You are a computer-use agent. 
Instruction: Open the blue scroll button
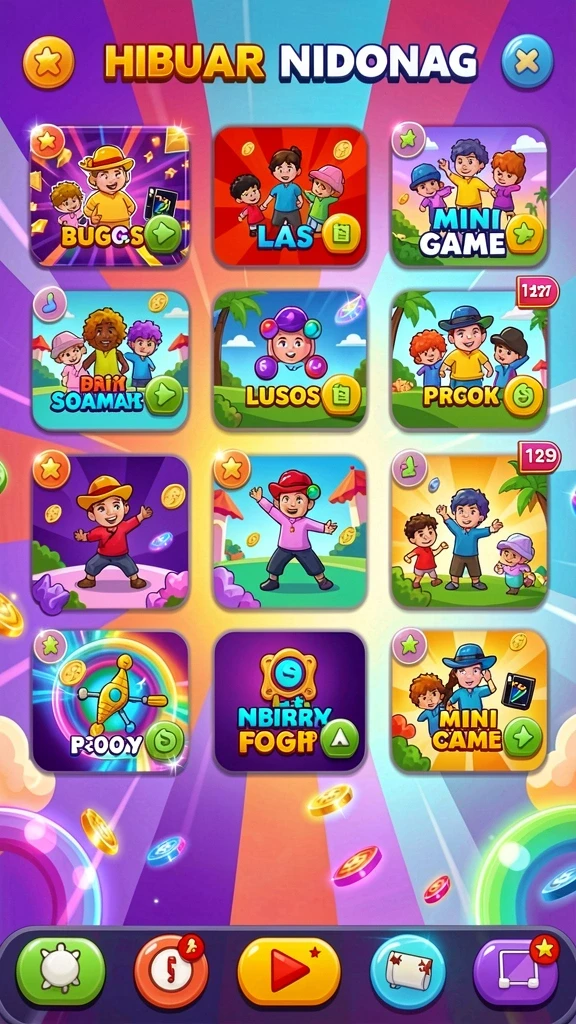coord(408,972)
